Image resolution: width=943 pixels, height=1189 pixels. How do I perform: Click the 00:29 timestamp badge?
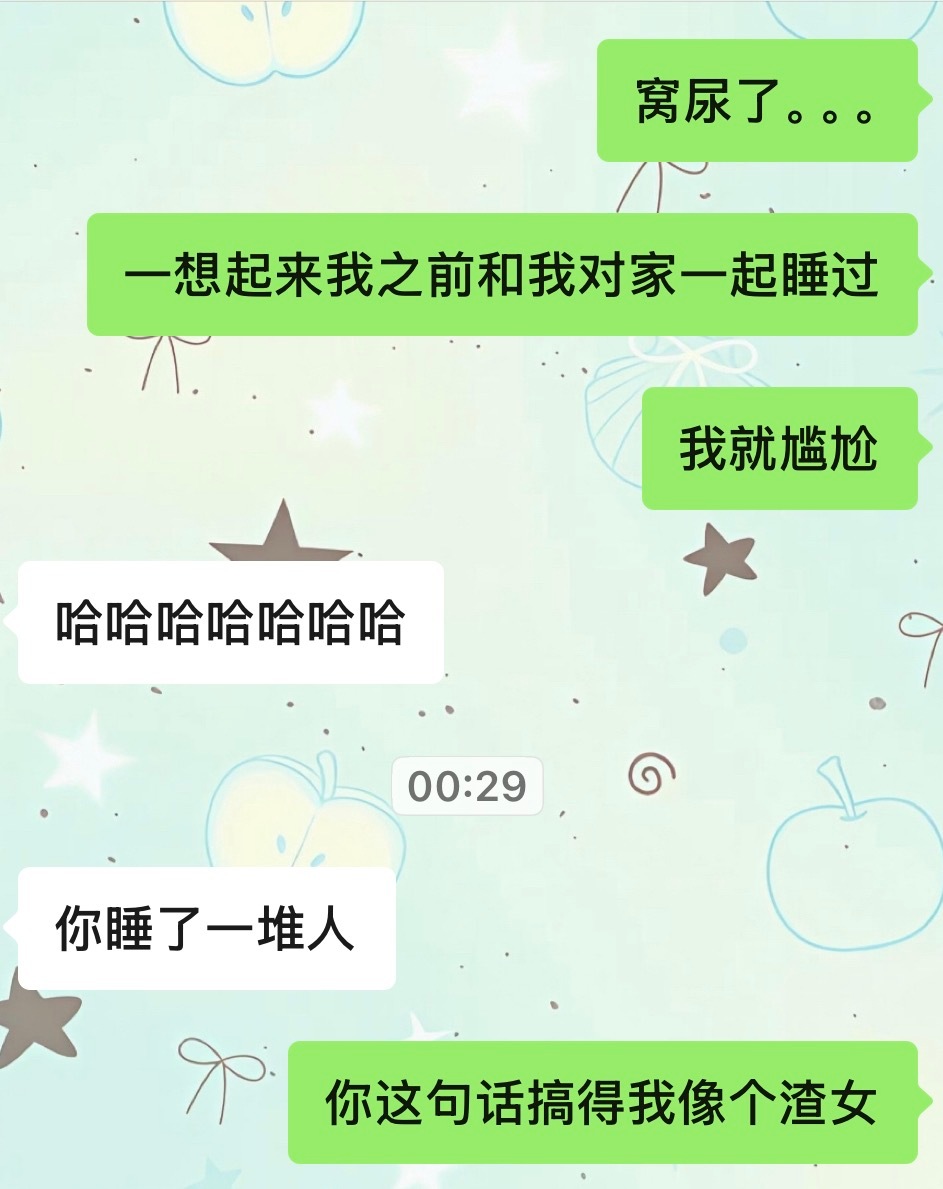466,788
